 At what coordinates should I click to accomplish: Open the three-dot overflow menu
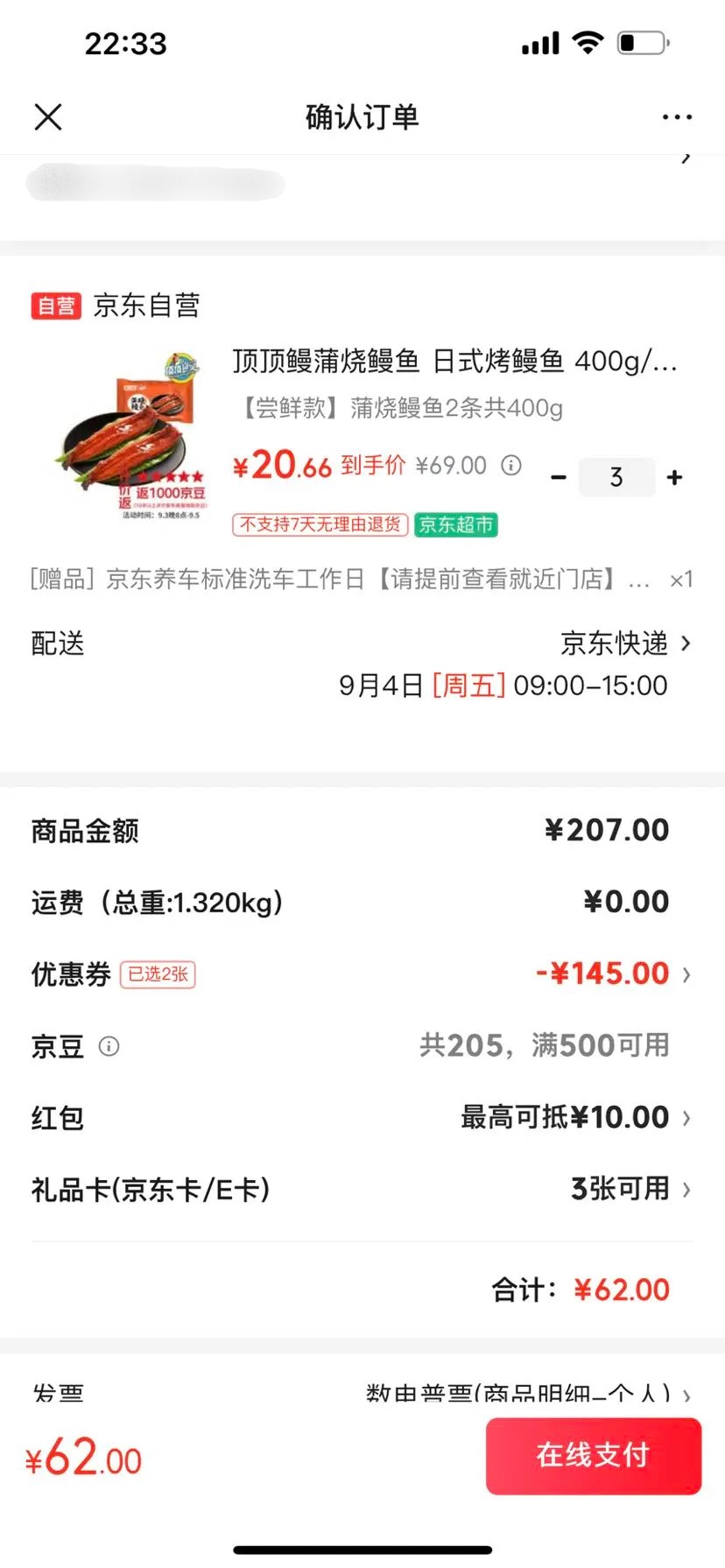click(x=677, y=116)
